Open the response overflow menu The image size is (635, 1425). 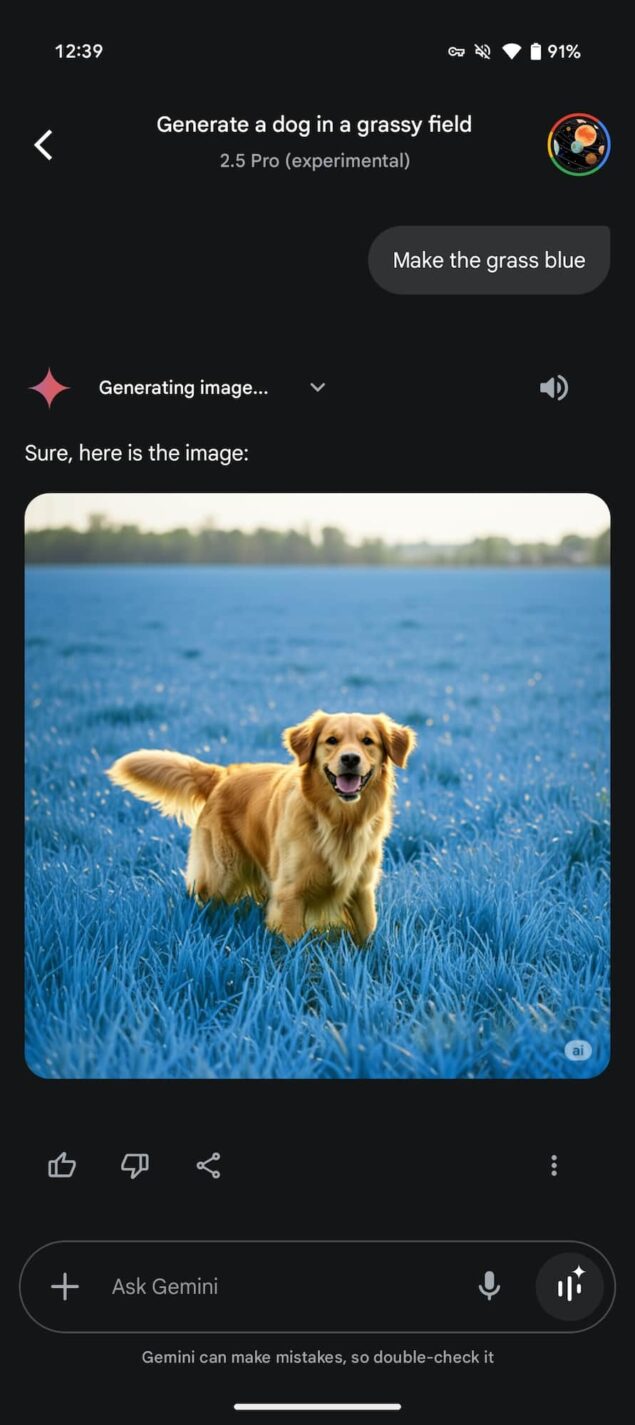pos(554,1165)
